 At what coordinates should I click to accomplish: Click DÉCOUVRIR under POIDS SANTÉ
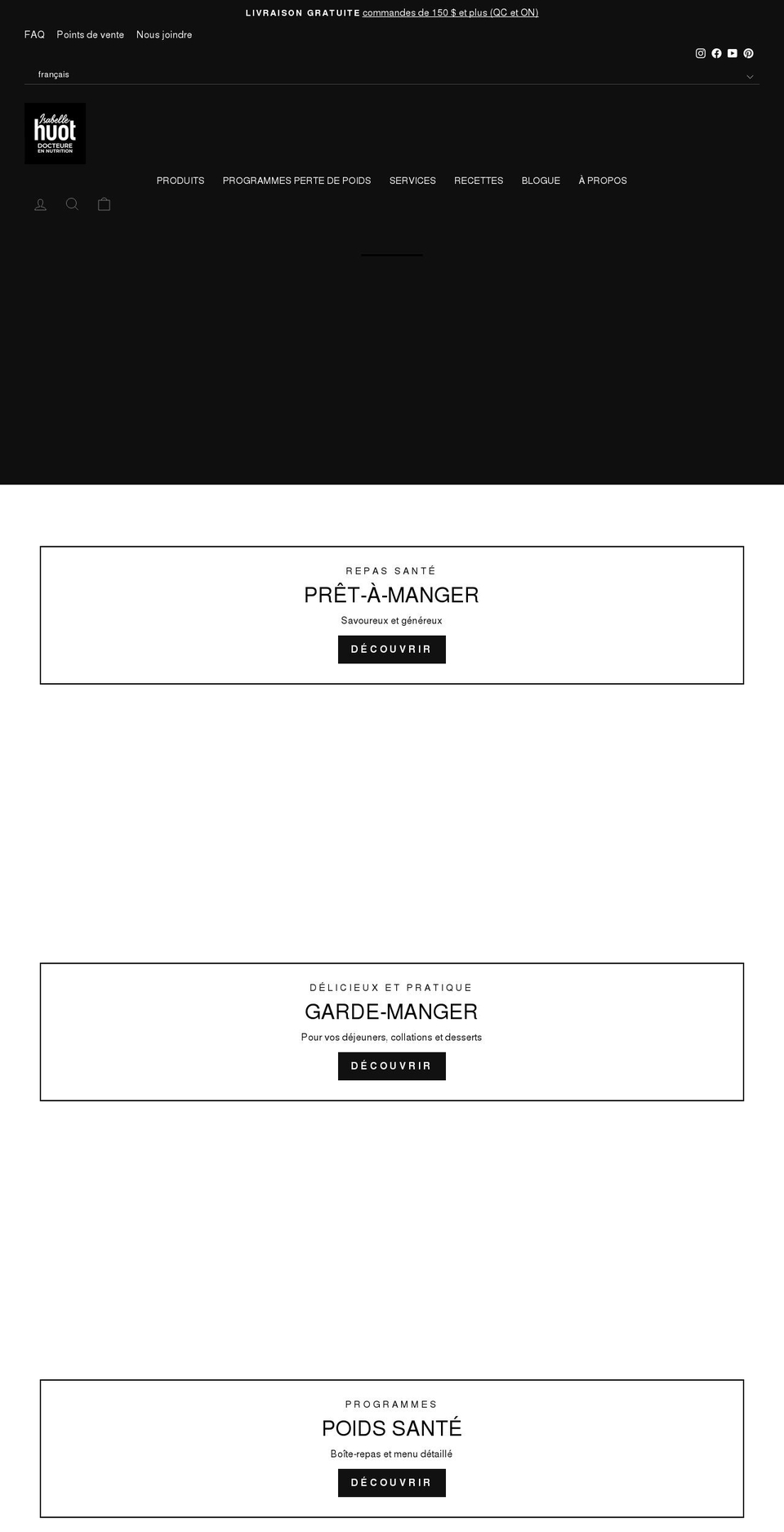pyautogui.click(x=392, y=1482)
